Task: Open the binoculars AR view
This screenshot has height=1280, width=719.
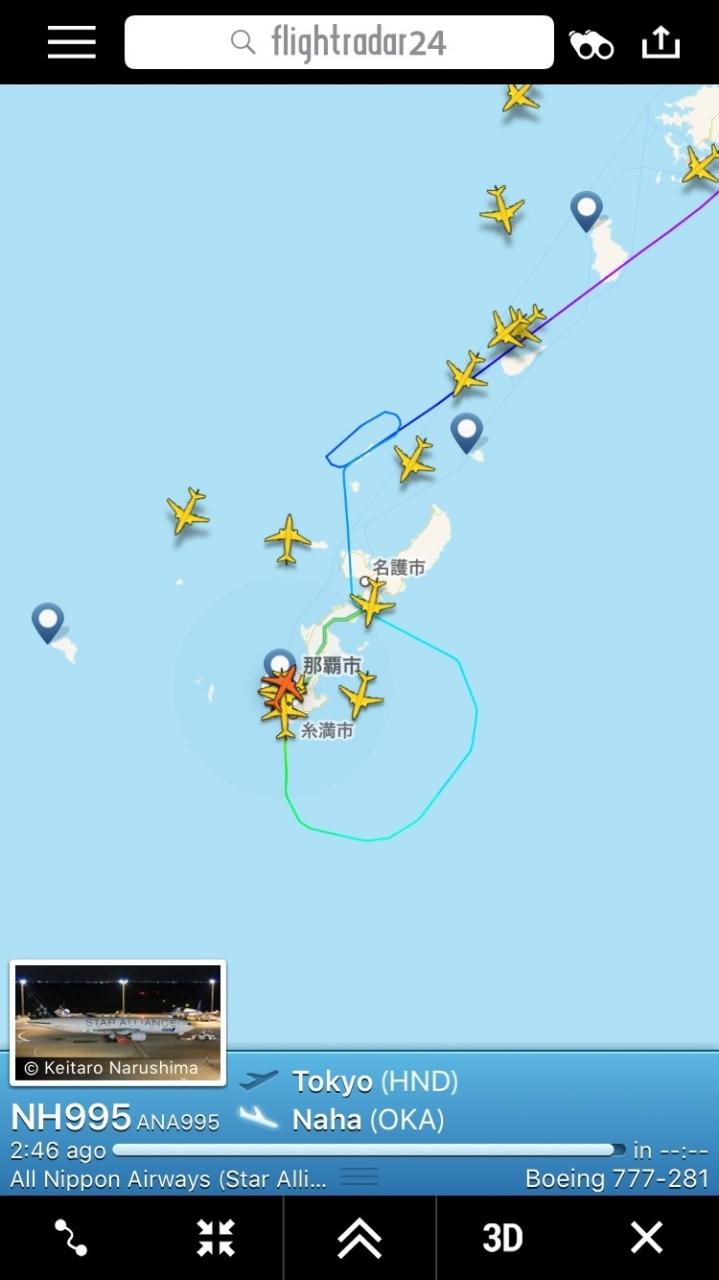Action: click(x=590, y=44)
